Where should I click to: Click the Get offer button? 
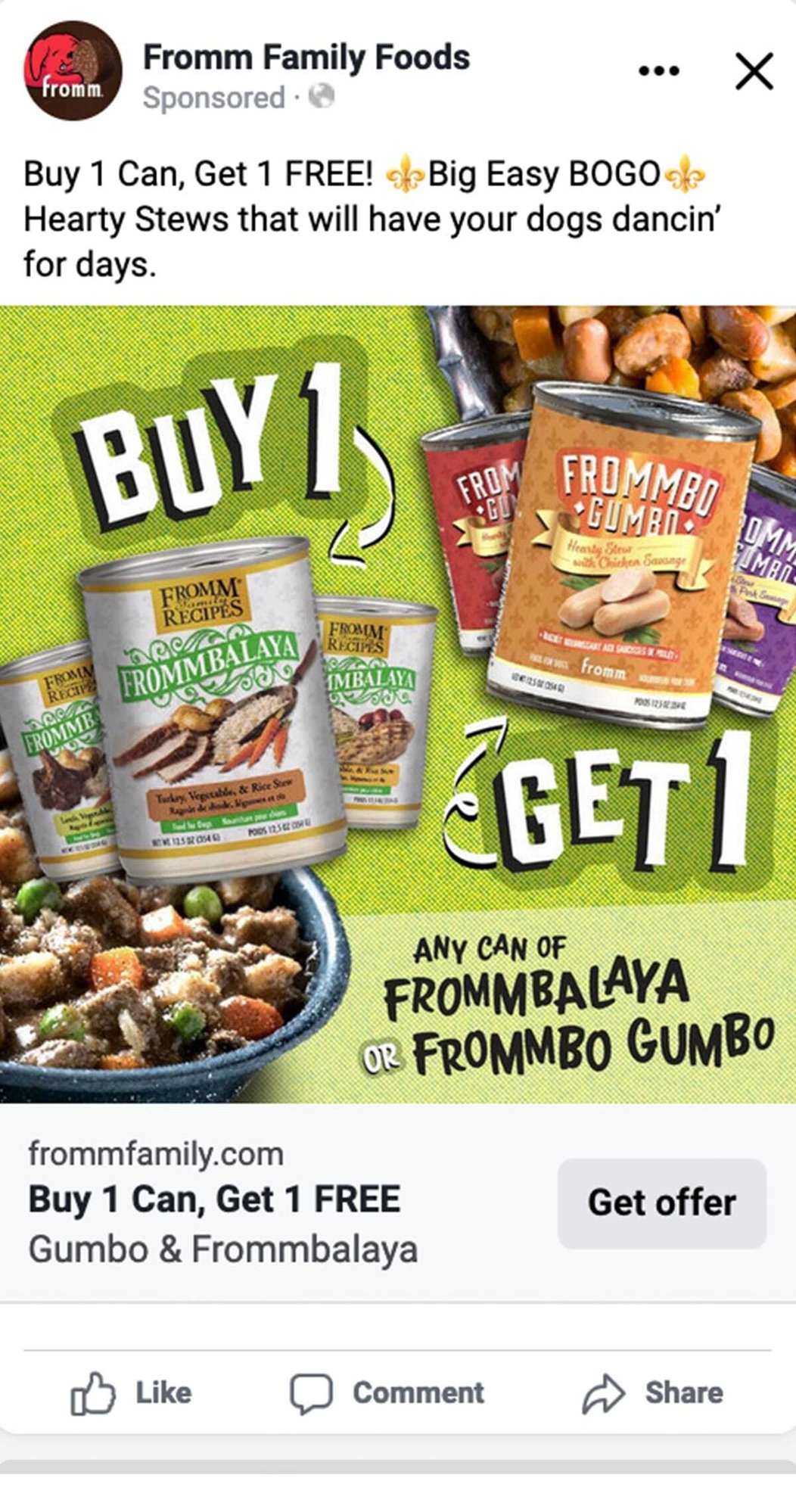(x=662, y=1202)
